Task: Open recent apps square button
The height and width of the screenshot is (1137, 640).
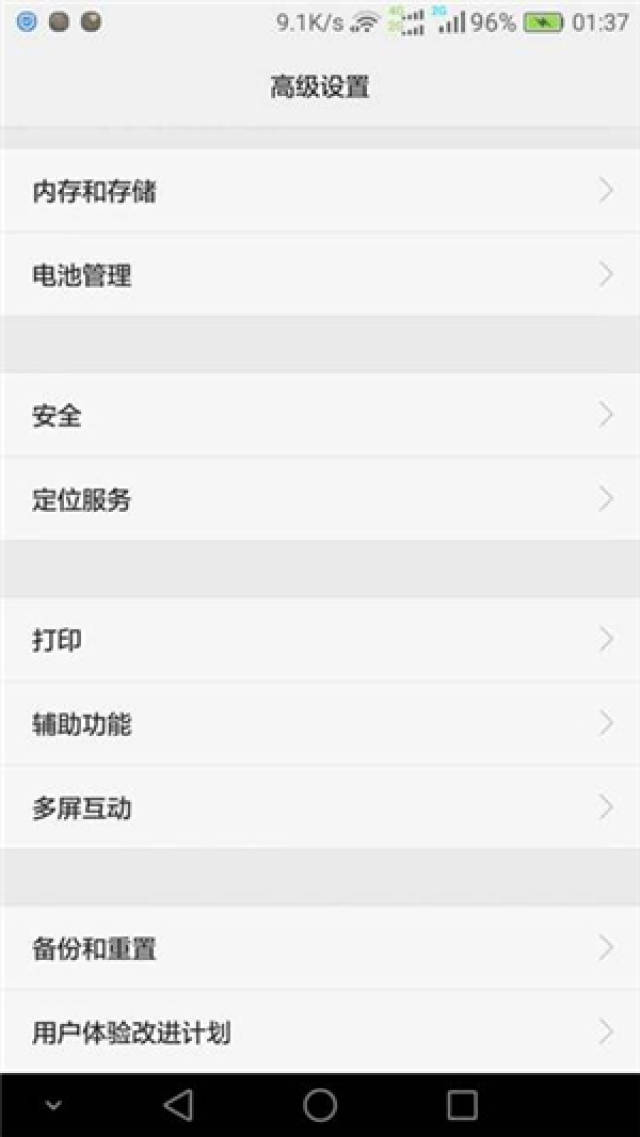Action: coord(462,1105)
